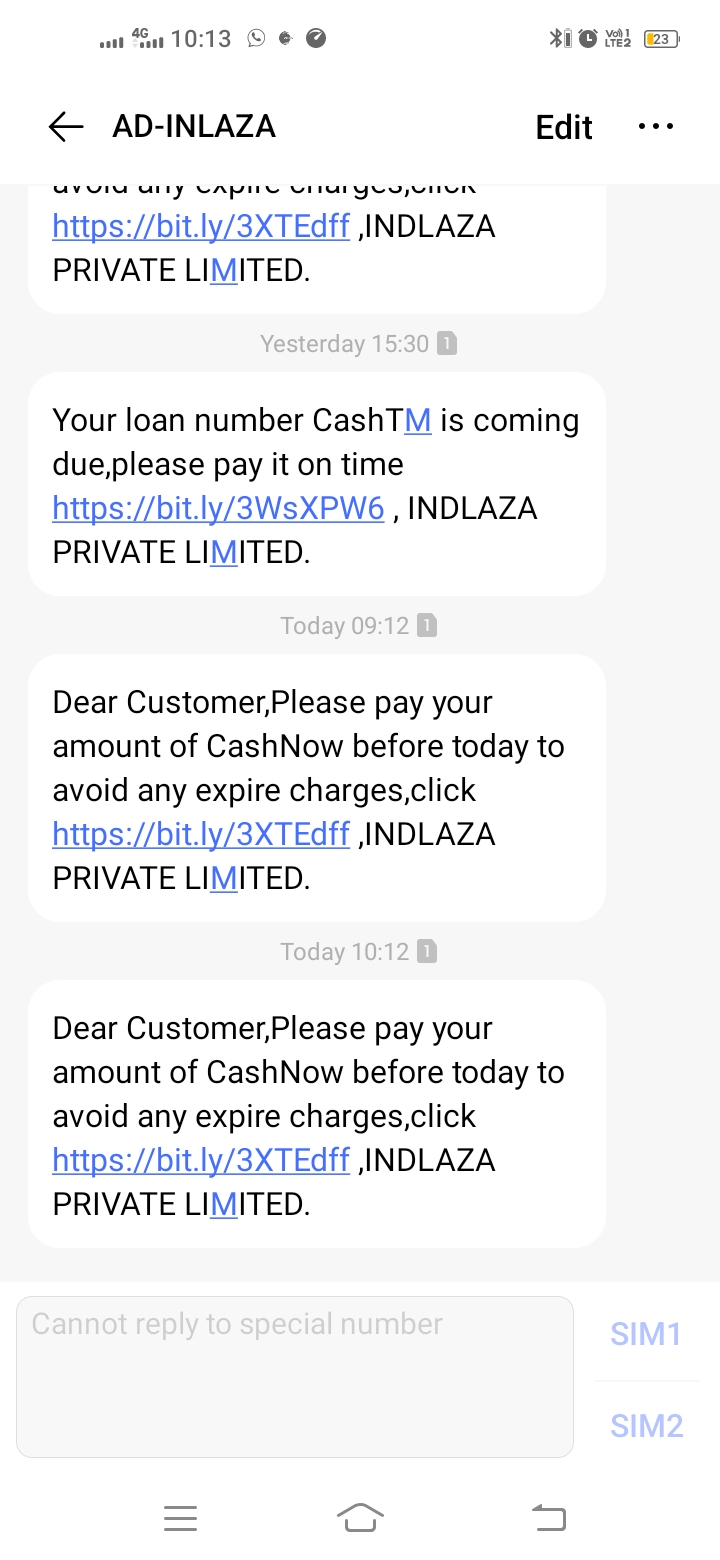Go back from the AD-INLAZA conversation

tap(66, 127)
